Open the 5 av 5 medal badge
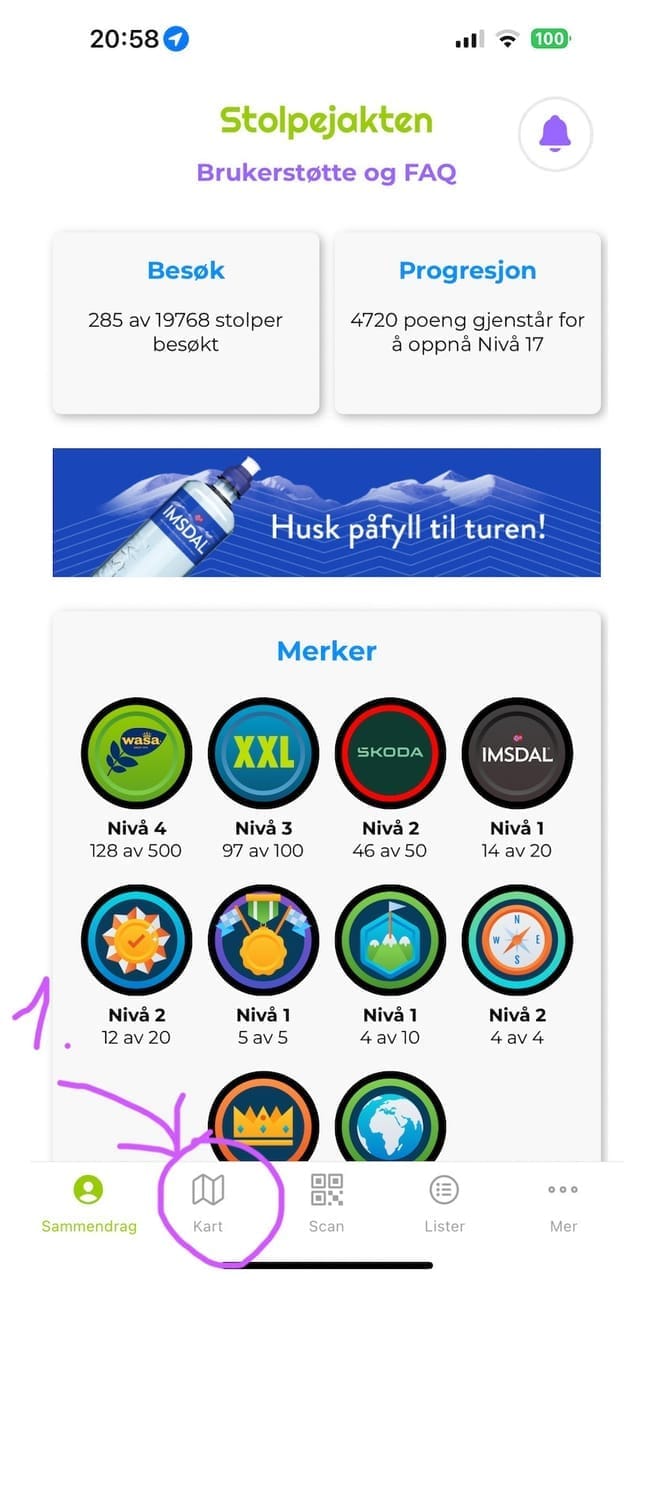661x1500 pixels. 263,940
